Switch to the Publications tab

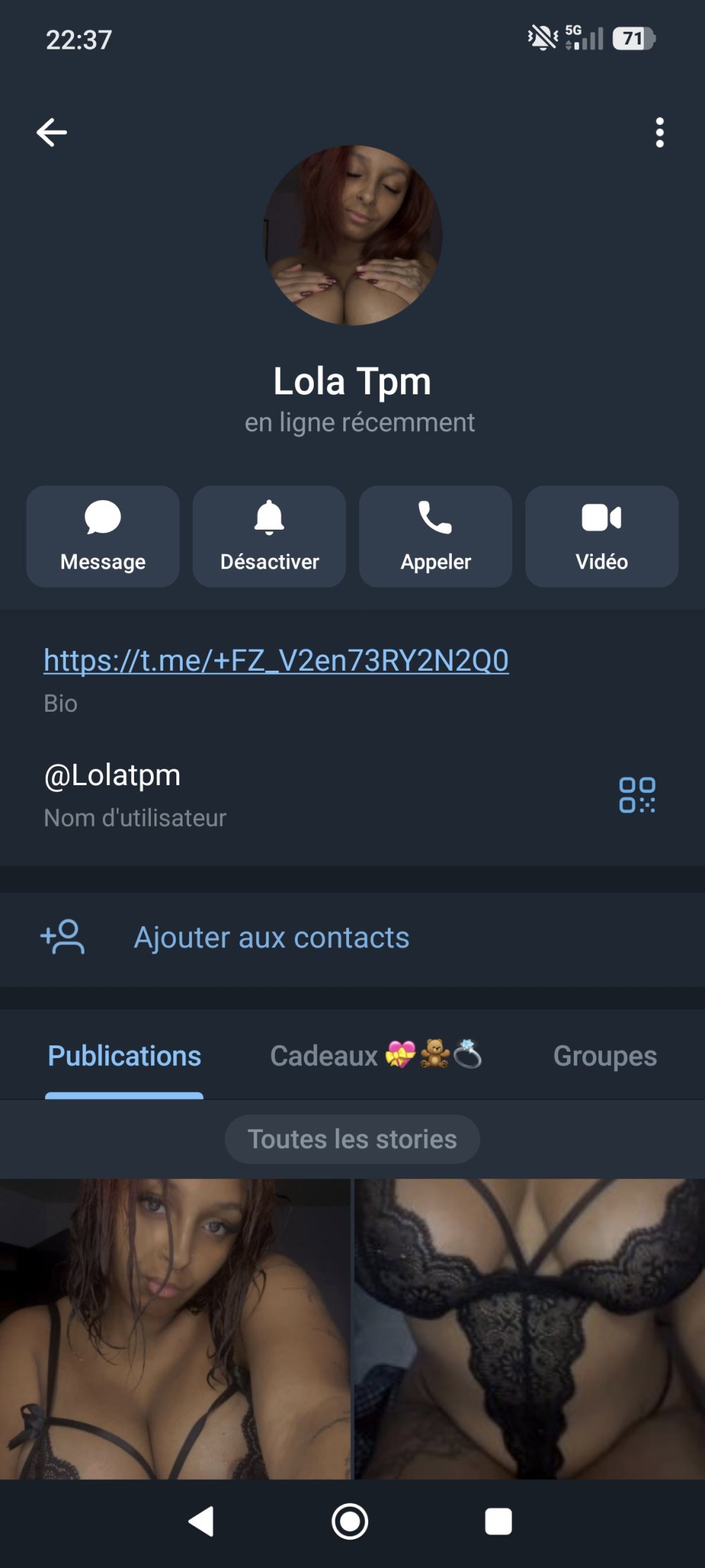click(x=124, y=1056)
